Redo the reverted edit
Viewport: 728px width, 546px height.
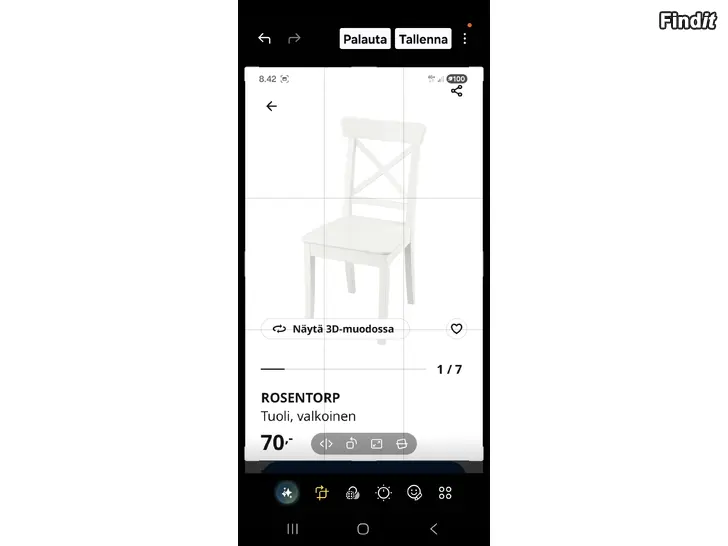(294, 39)
